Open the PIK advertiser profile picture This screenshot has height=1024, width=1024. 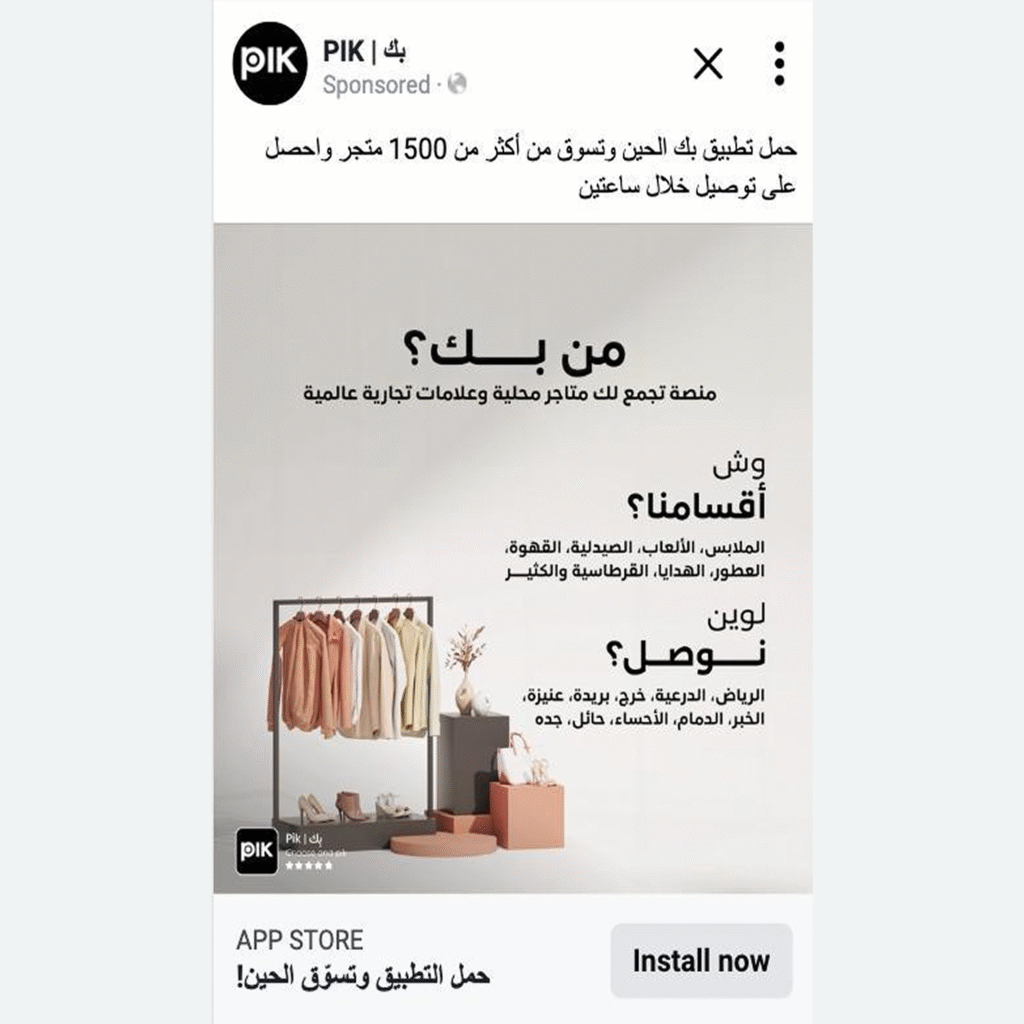(x=269, y=63)
